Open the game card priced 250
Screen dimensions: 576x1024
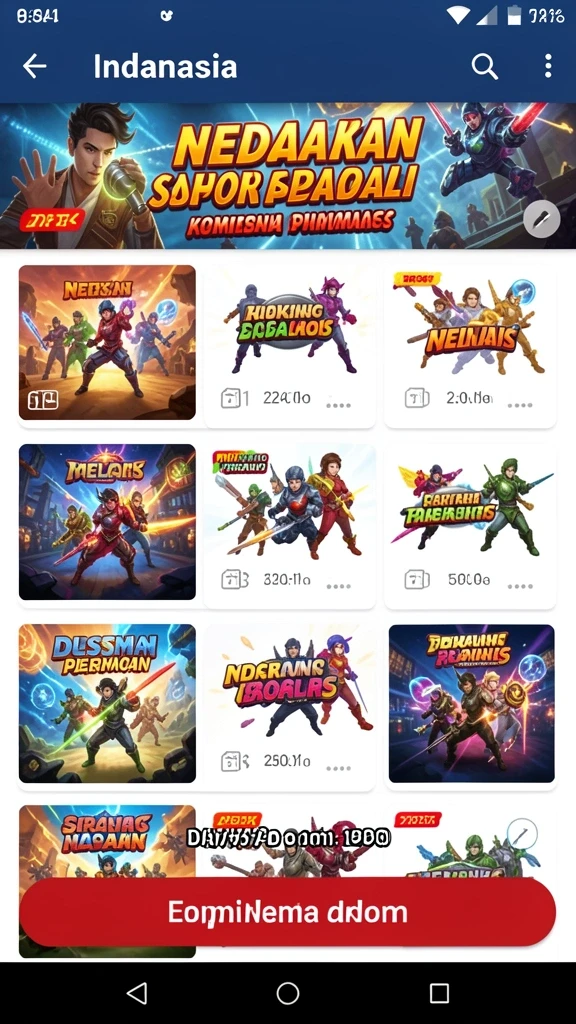(290, 707)
